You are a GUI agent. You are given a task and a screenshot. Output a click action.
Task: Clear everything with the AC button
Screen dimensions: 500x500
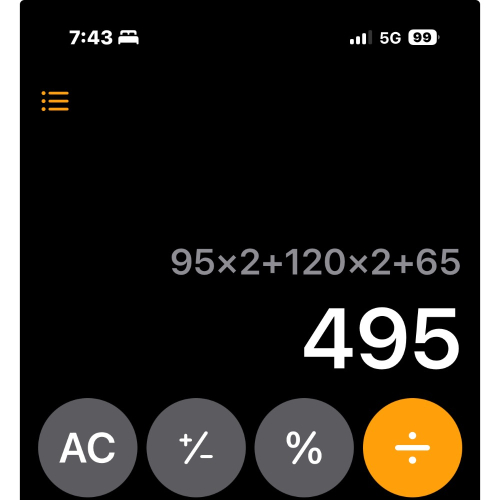coord(88,448)
